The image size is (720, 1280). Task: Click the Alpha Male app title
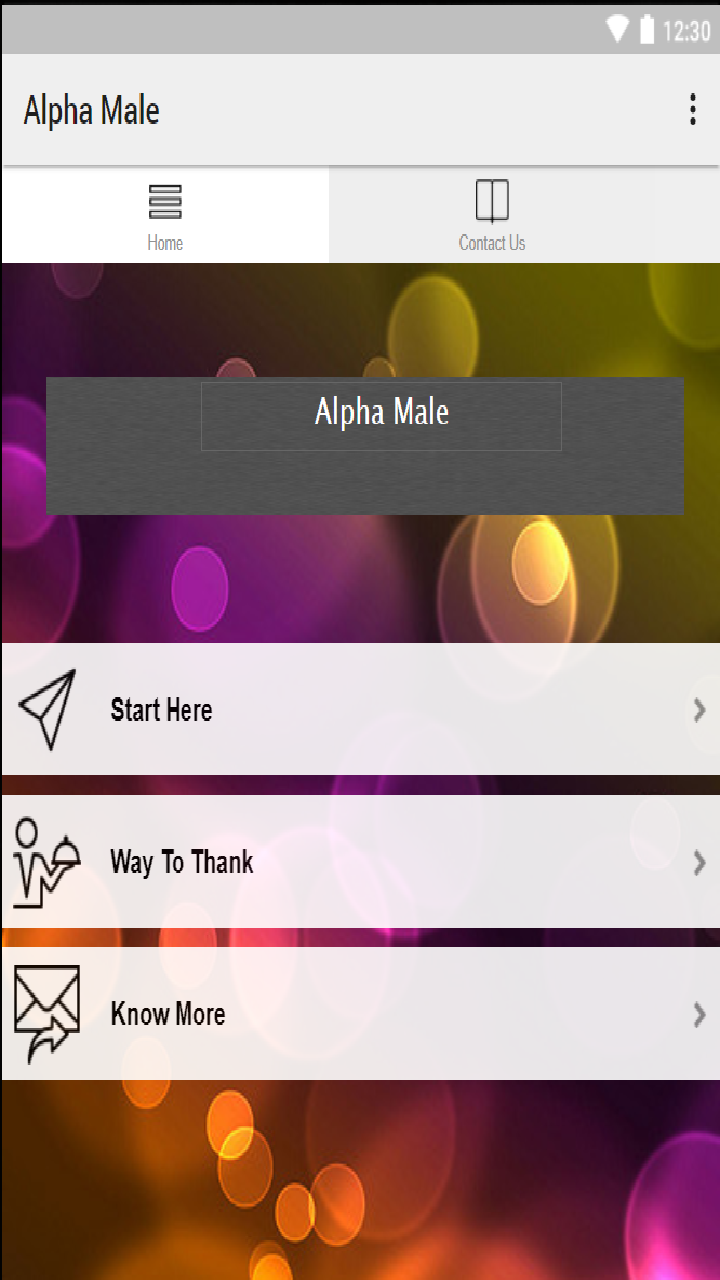(91, 110)
